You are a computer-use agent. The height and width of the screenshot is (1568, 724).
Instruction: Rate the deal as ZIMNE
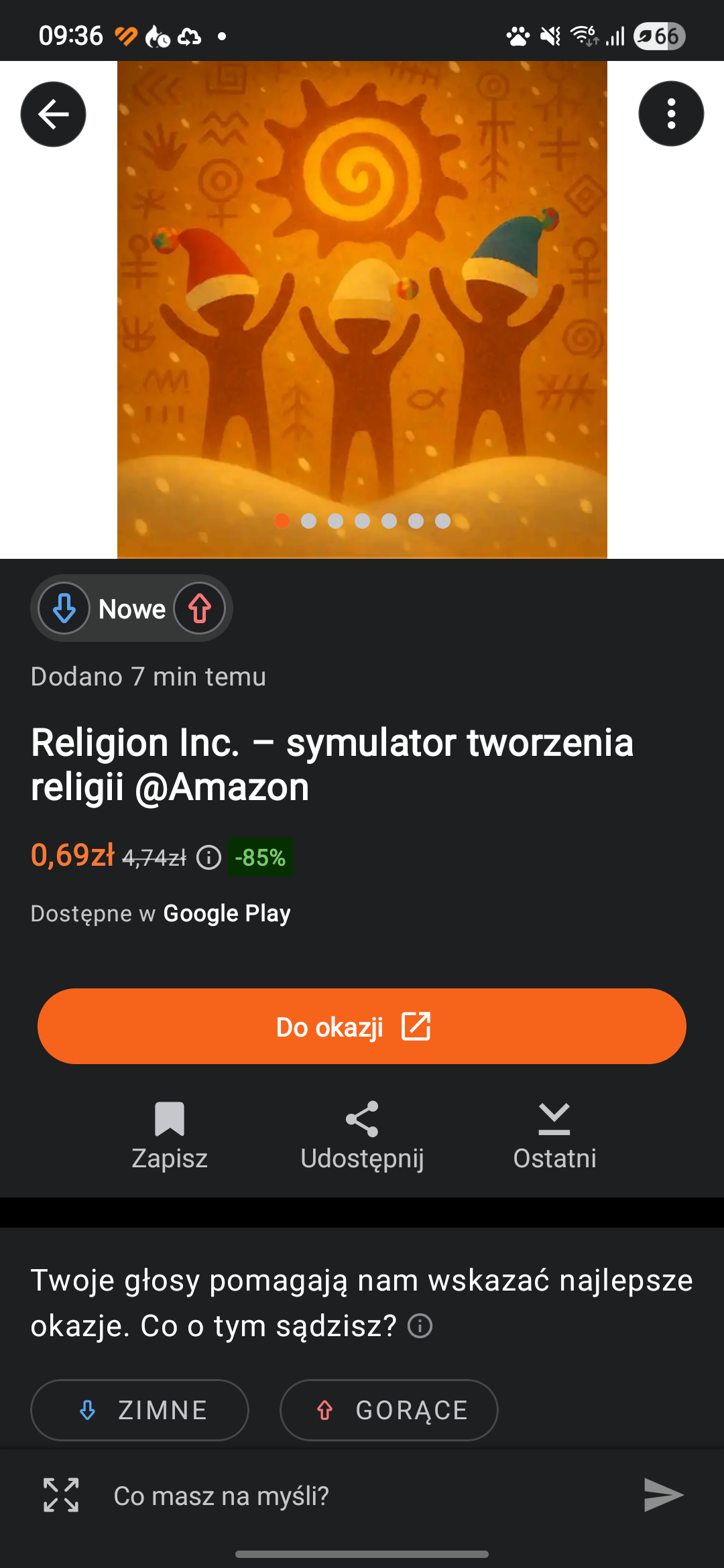coord(139,1410)
